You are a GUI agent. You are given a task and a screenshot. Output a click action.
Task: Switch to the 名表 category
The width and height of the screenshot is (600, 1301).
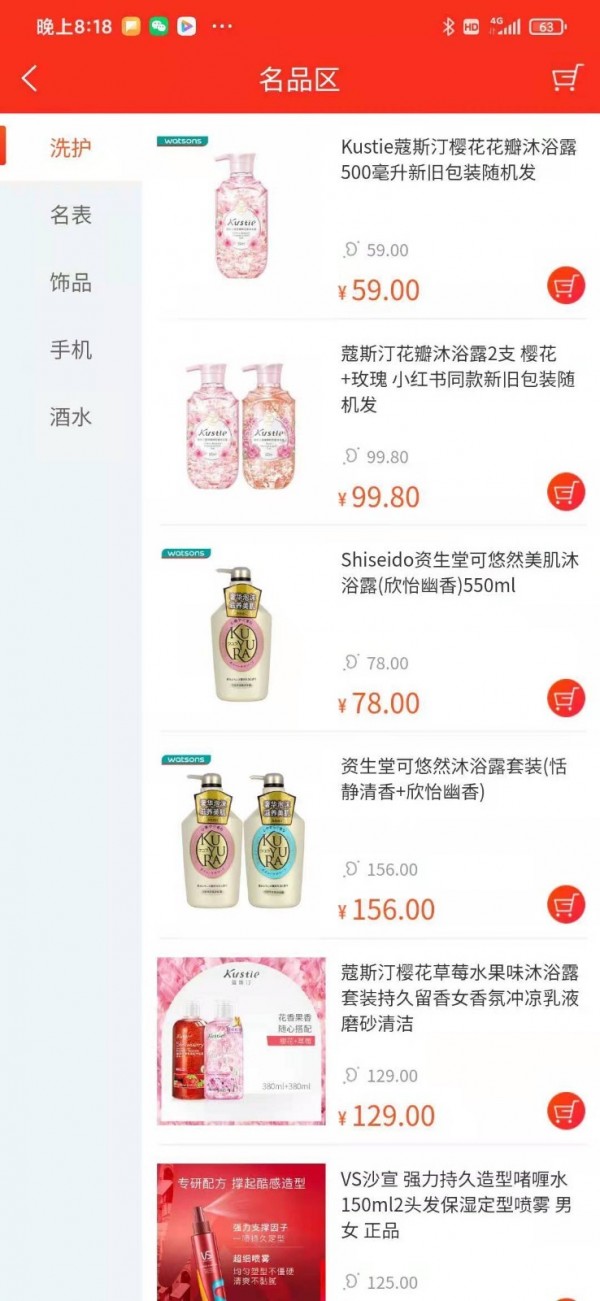[x=71, y=215]
